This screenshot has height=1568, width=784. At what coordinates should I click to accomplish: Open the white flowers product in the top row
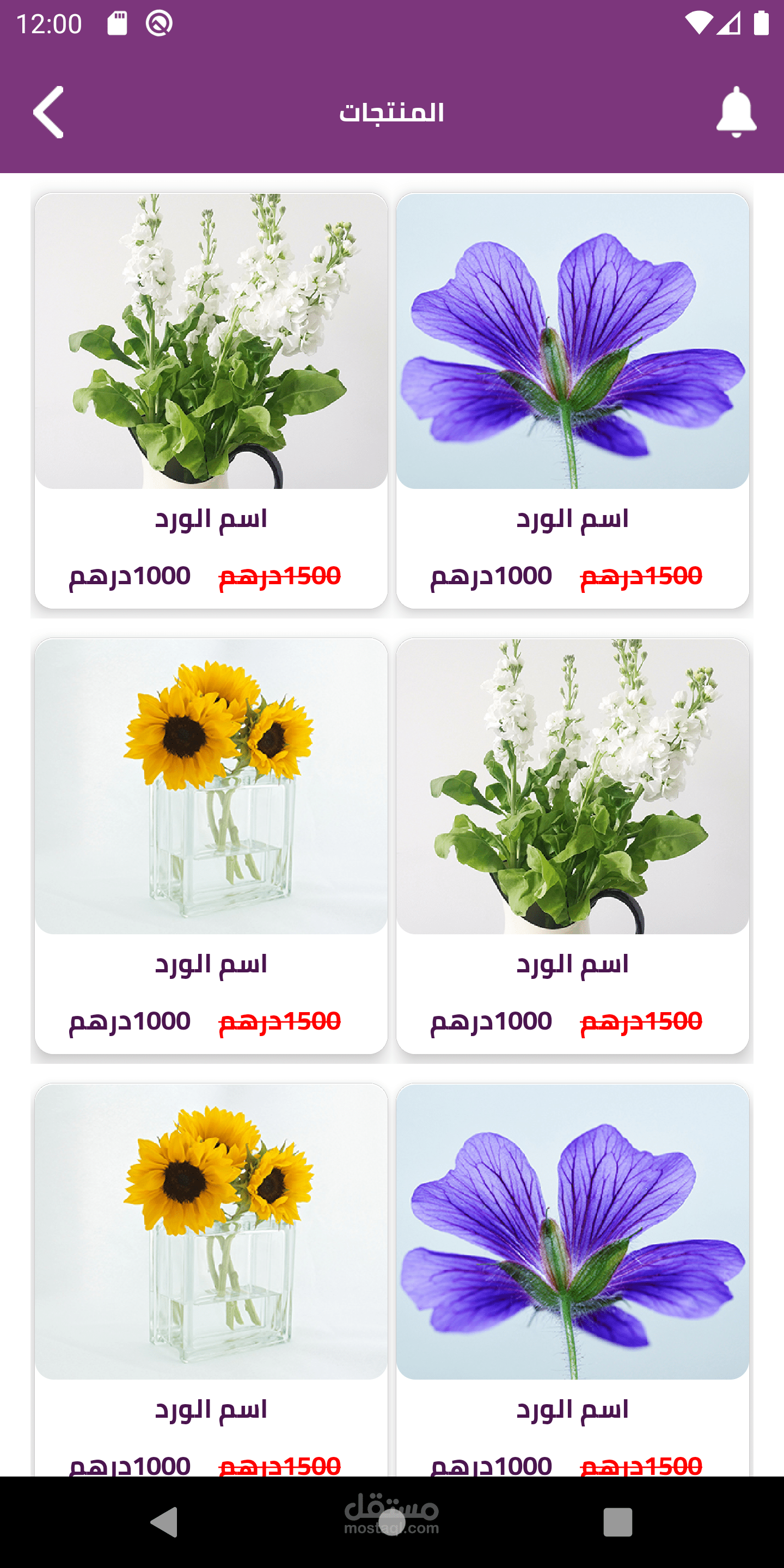click(211, 341)
